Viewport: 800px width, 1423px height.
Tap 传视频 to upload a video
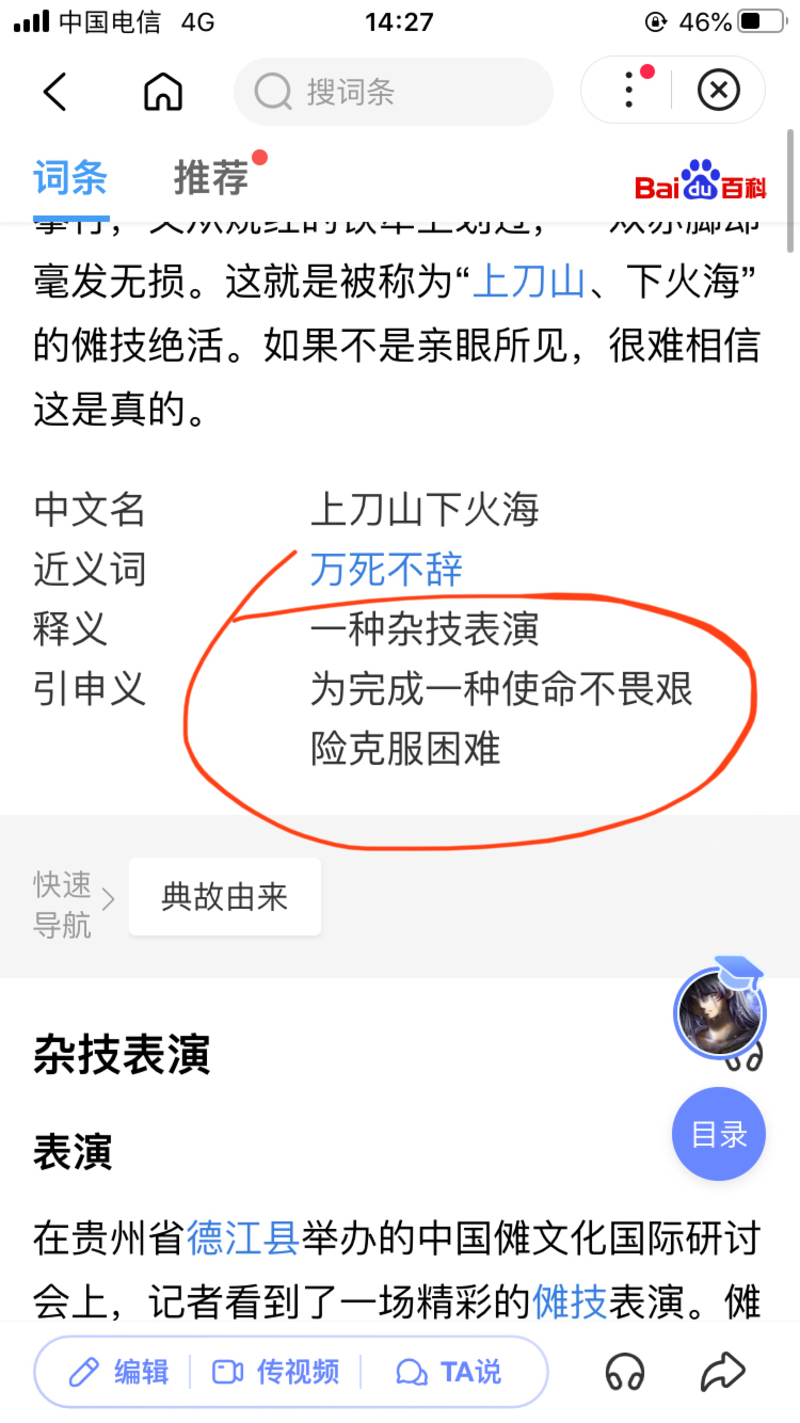pos(277,1372)
